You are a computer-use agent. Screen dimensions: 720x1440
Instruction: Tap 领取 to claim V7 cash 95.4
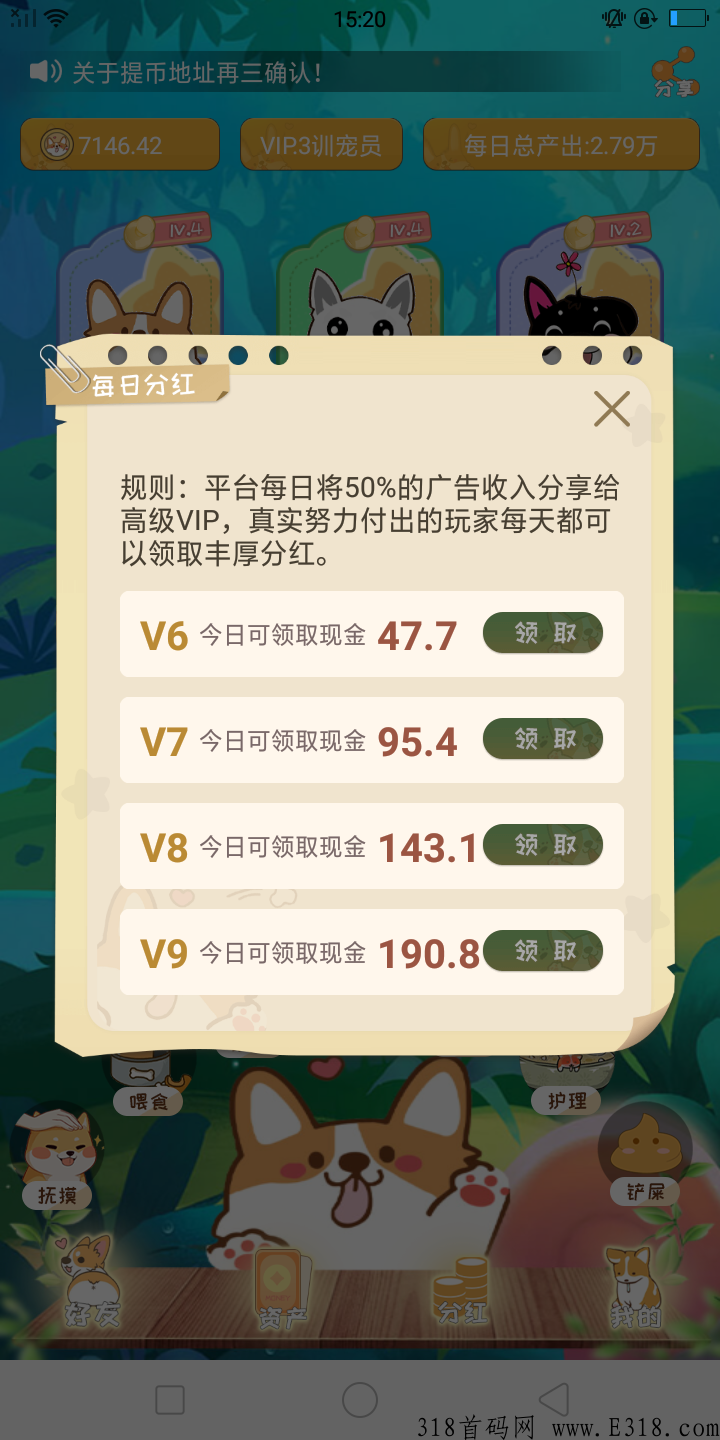pos(543,739)
